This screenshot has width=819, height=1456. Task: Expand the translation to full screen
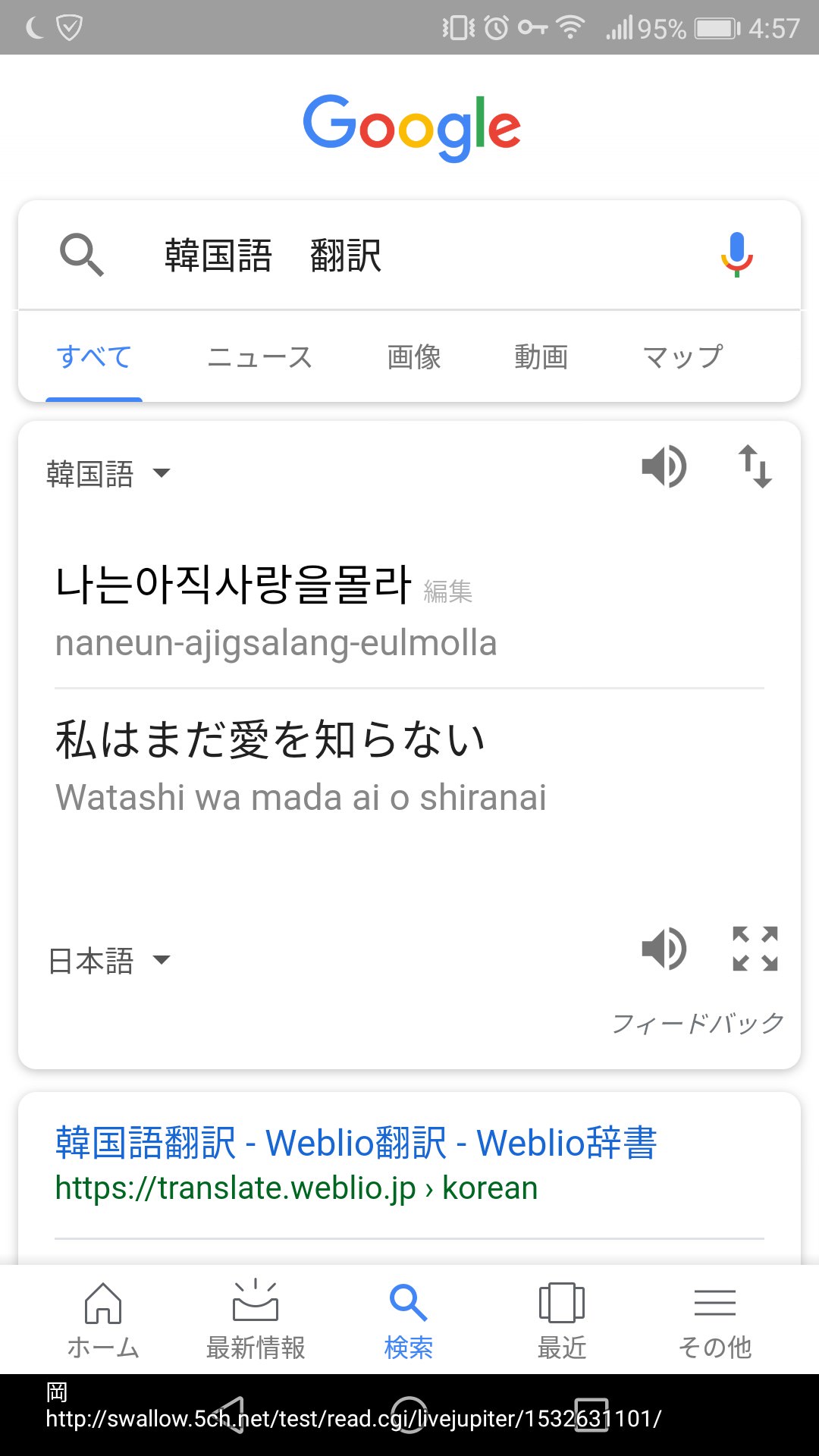[755, 949]
